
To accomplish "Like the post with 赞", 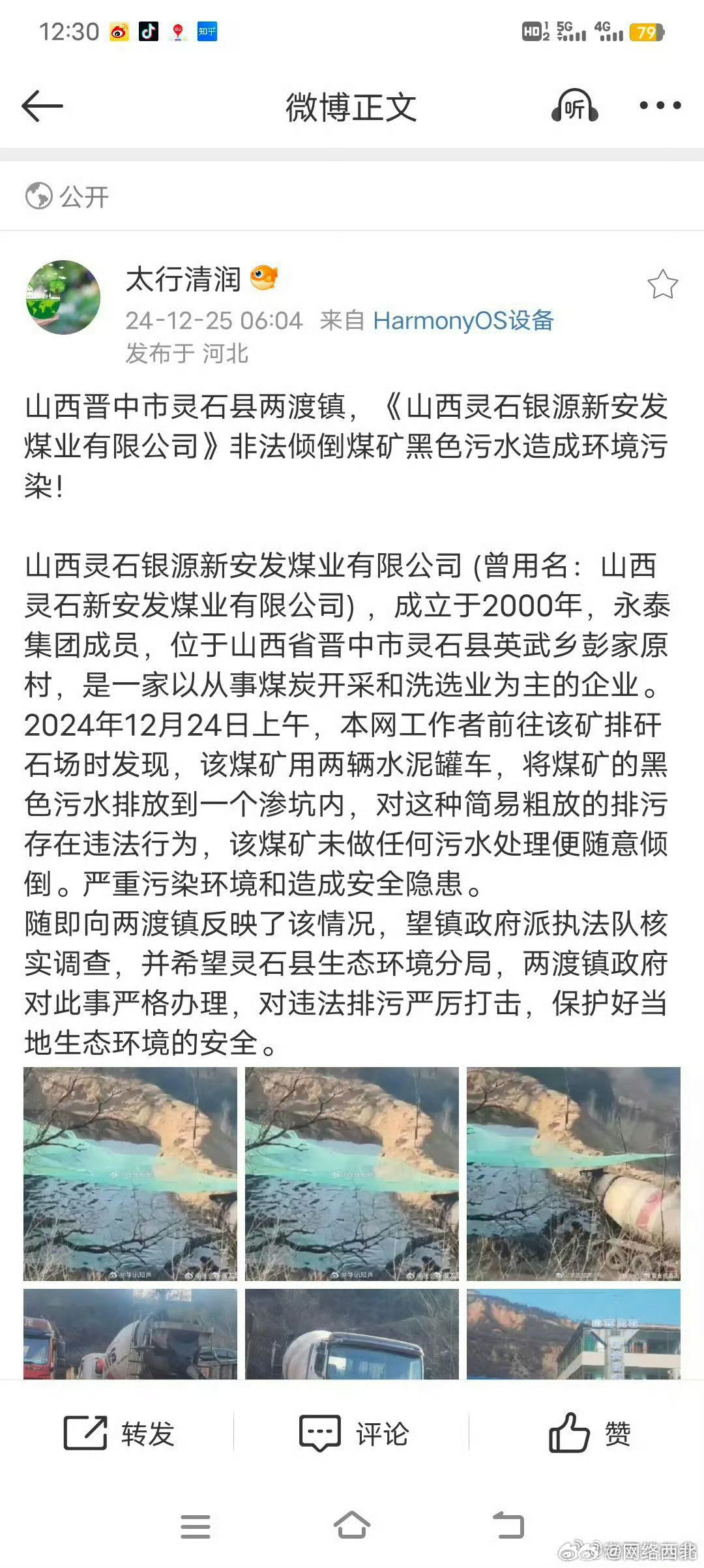I will pos(589,1434).
